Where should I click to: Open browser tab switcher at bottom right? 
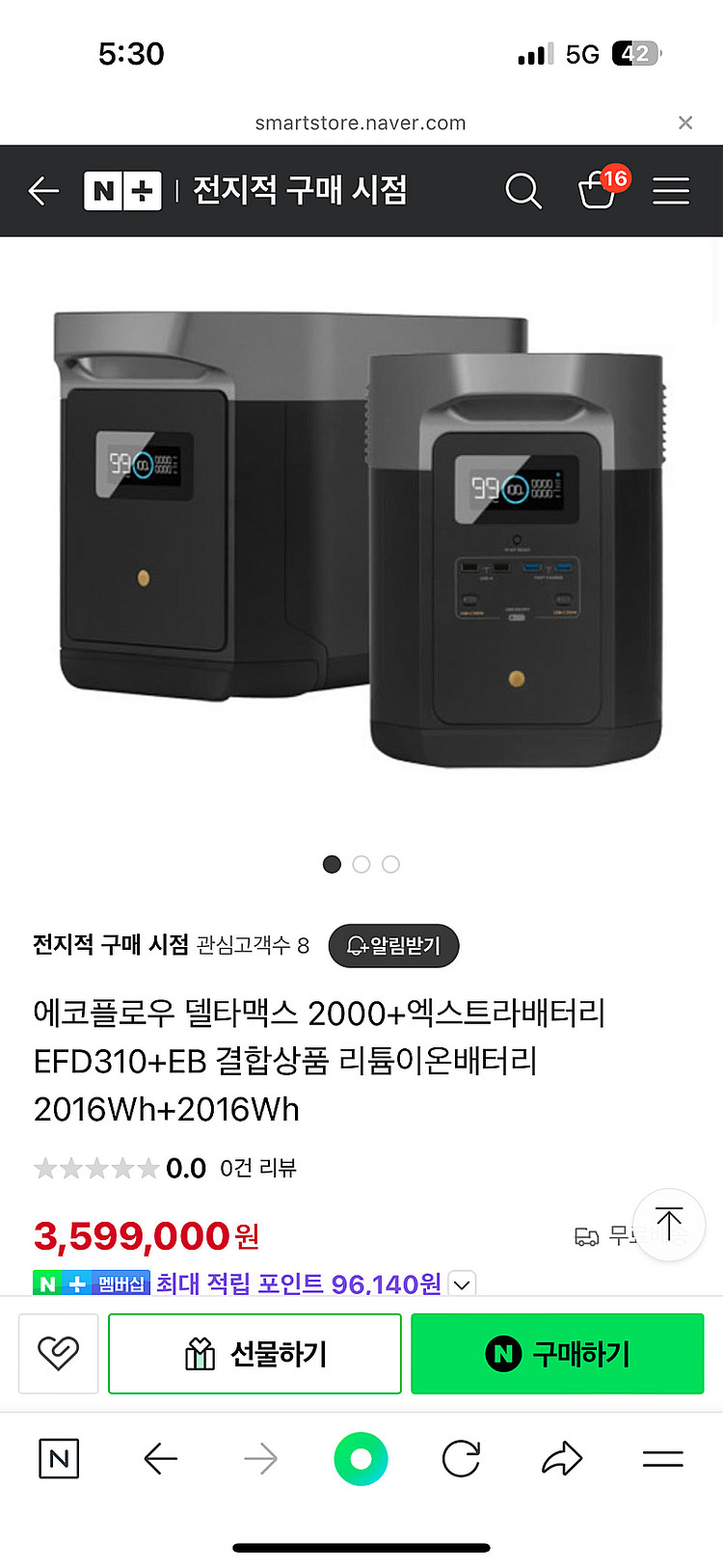pos(661,1459)
